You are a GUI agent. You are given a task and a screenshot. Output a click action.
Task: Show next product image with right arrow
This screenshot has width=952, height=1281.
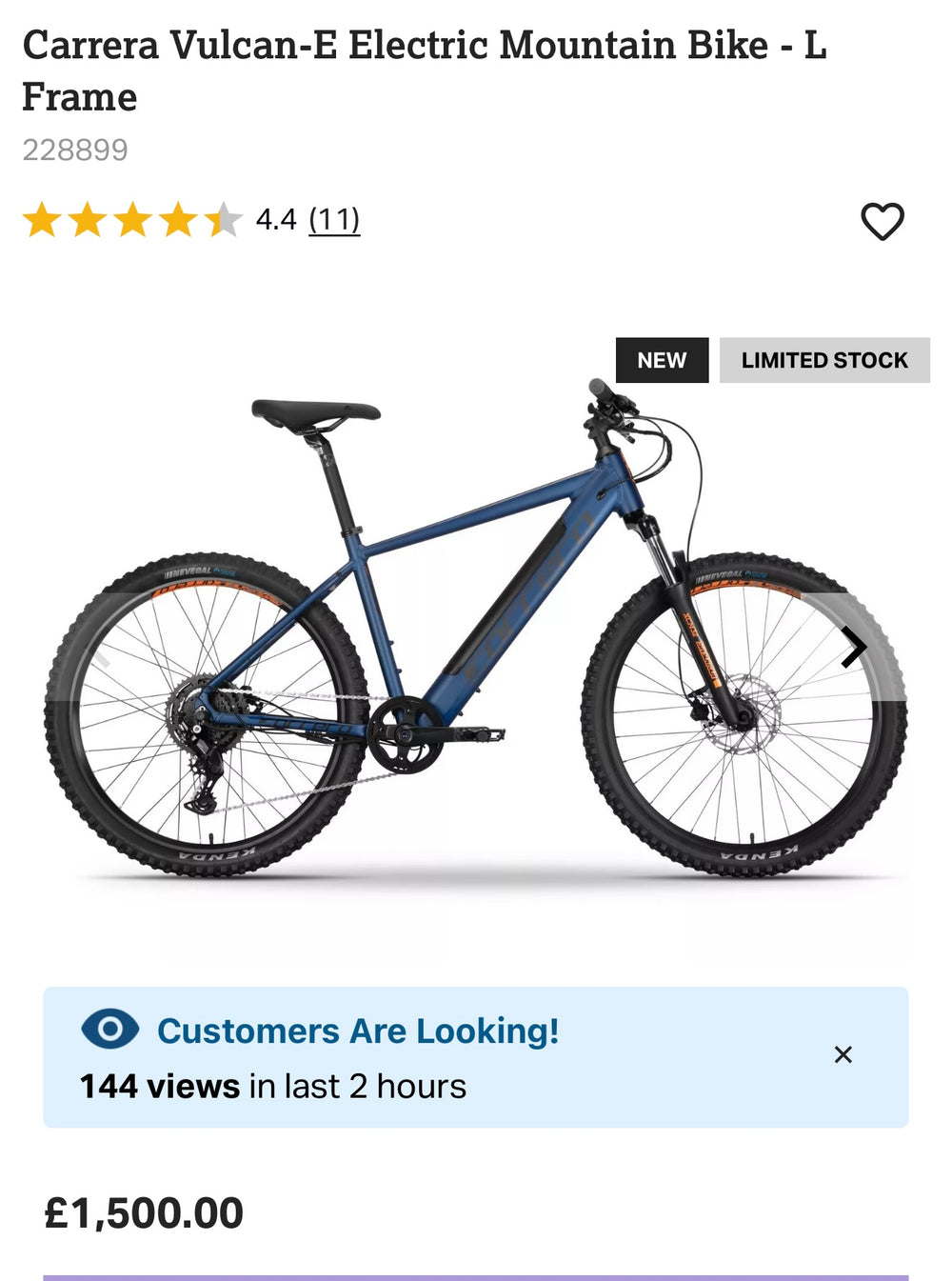854,648
